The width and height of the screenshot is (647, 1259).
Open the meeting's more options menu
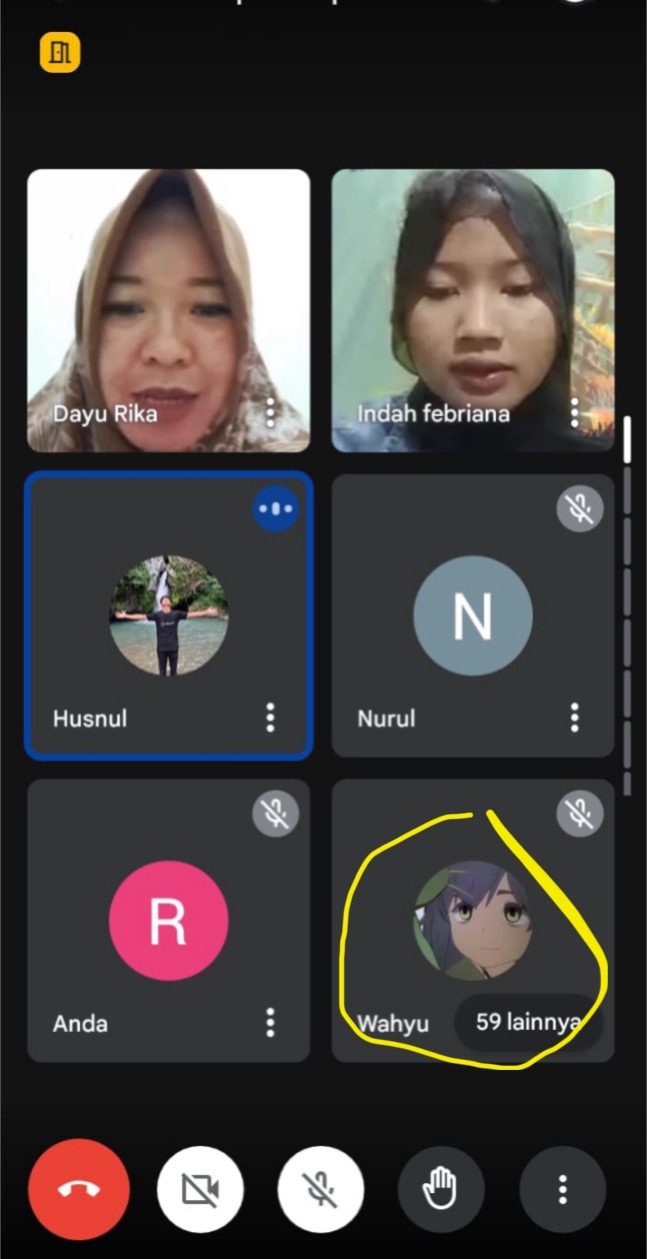tap(562, 1189)
